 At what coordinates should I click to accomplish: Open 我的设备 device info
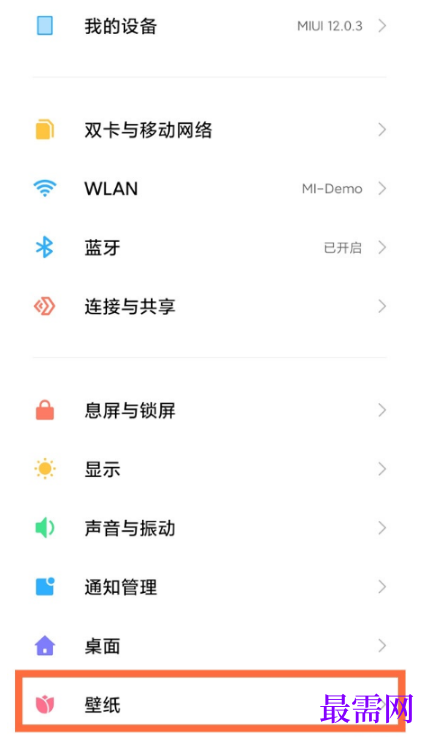click(x=210, y=26)
